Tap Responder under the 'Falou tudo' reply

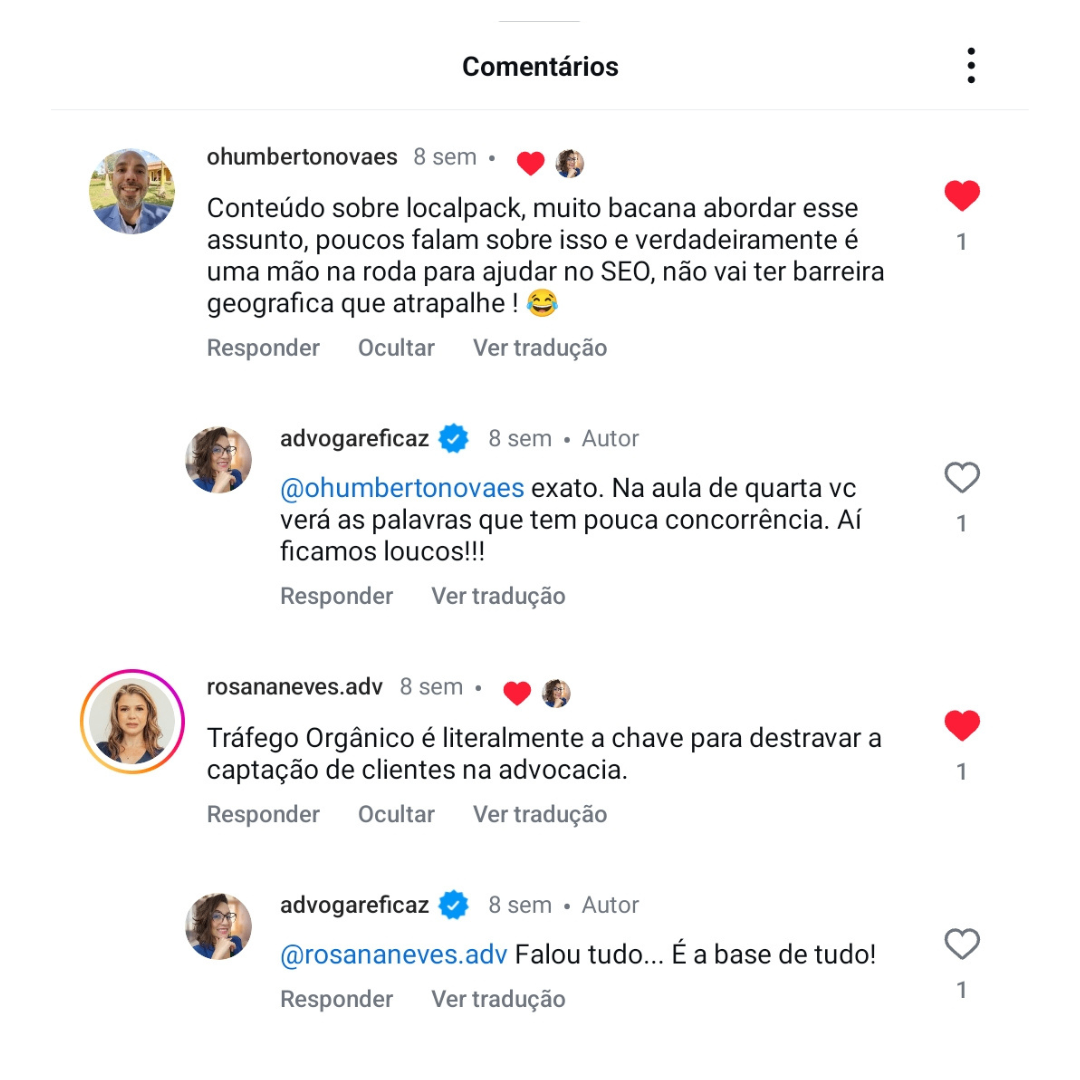point(336,999)
